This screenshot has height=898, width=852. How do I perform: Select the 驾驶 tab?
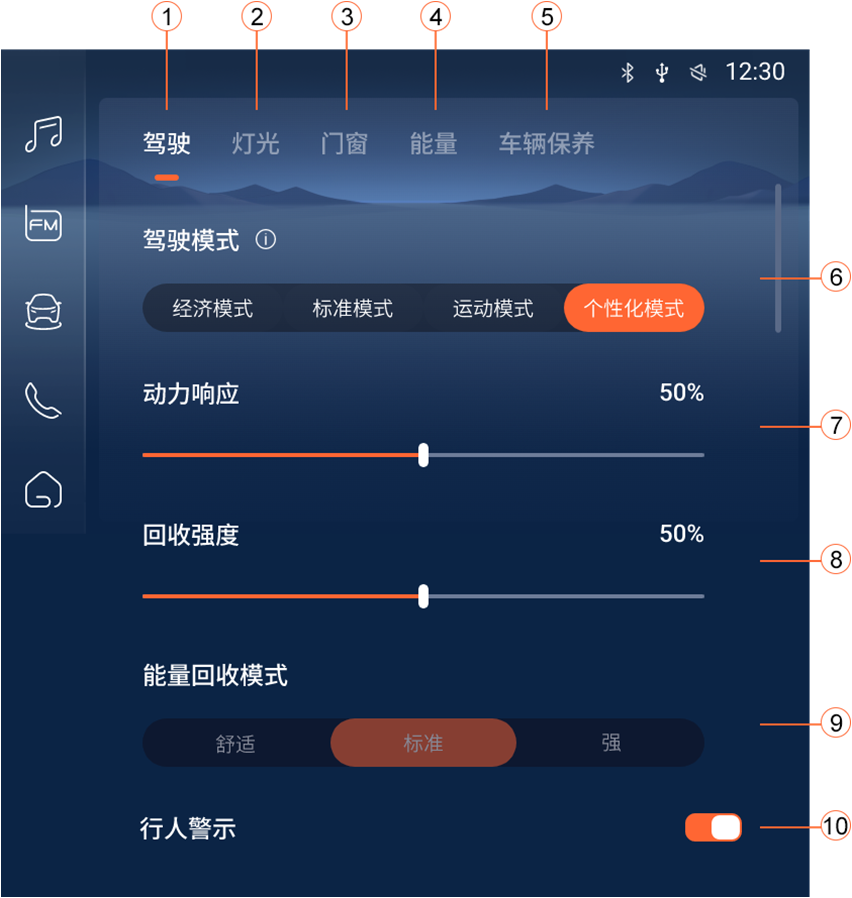point(167,144)
